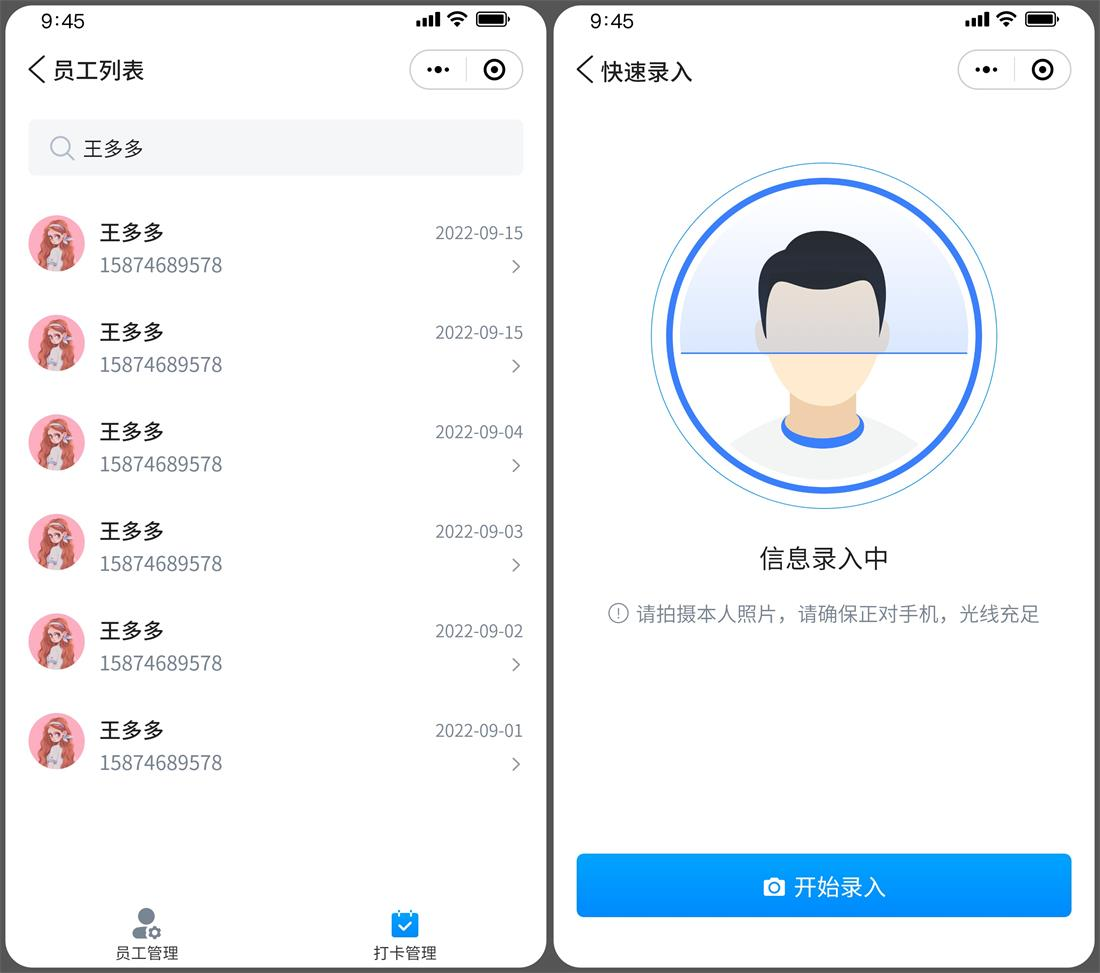Switch to the 员工管理 tab

pos(147,935)
